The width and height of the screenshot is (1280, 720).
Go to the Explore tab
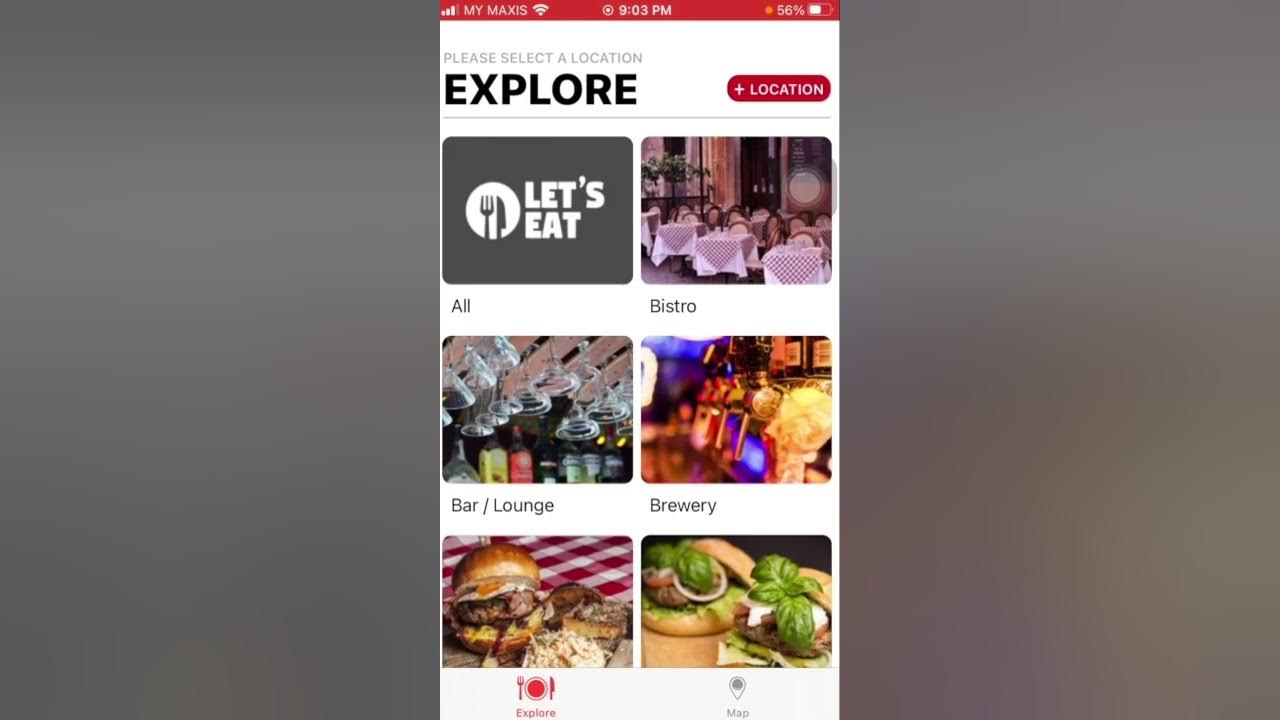pyautogui.click(x=536, y=696)
